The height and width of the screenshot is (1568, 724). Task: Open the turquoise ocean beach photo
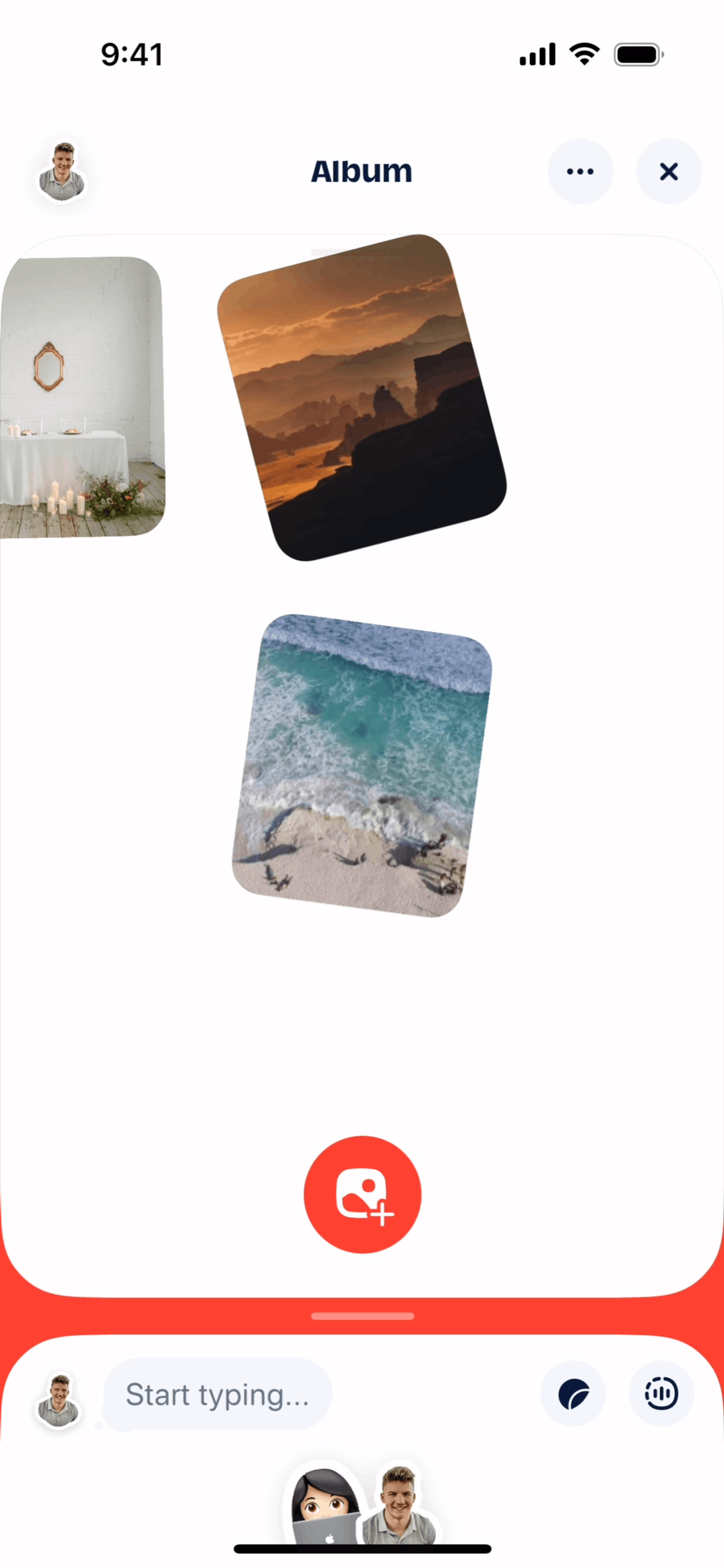pyautogui.click(x=362, y=765)
